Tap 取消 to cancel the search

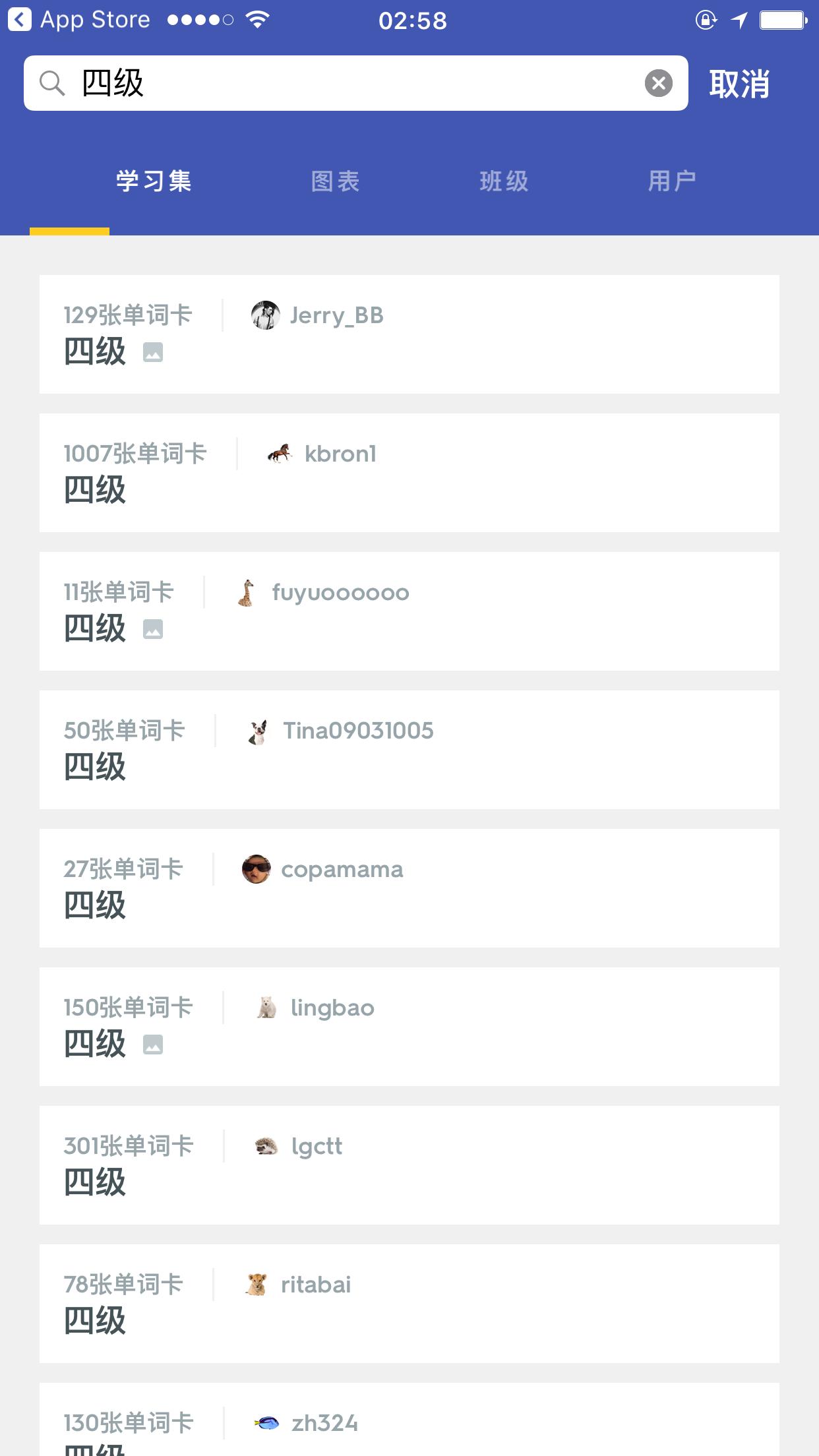click(x=739, y=83)
